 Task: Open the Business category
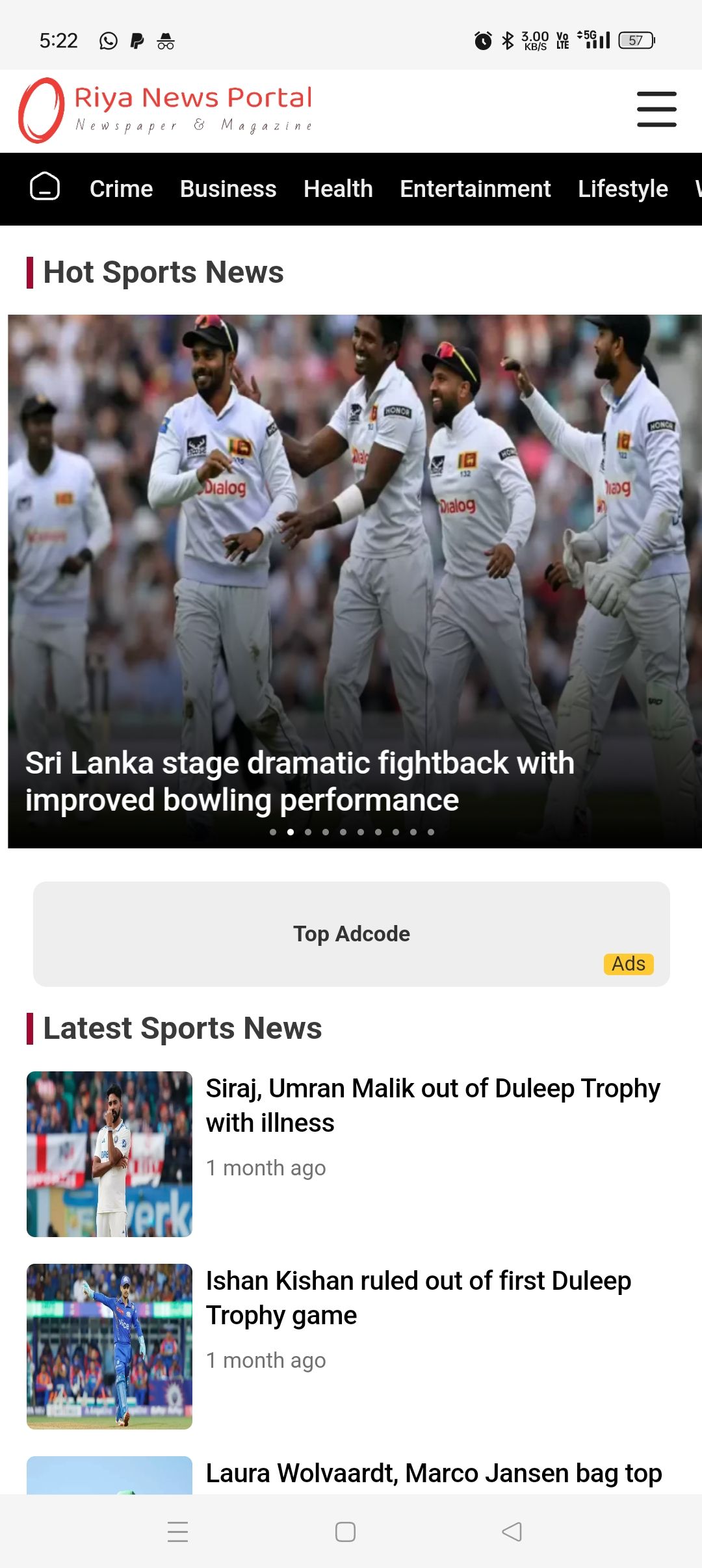tap(228, 189)
